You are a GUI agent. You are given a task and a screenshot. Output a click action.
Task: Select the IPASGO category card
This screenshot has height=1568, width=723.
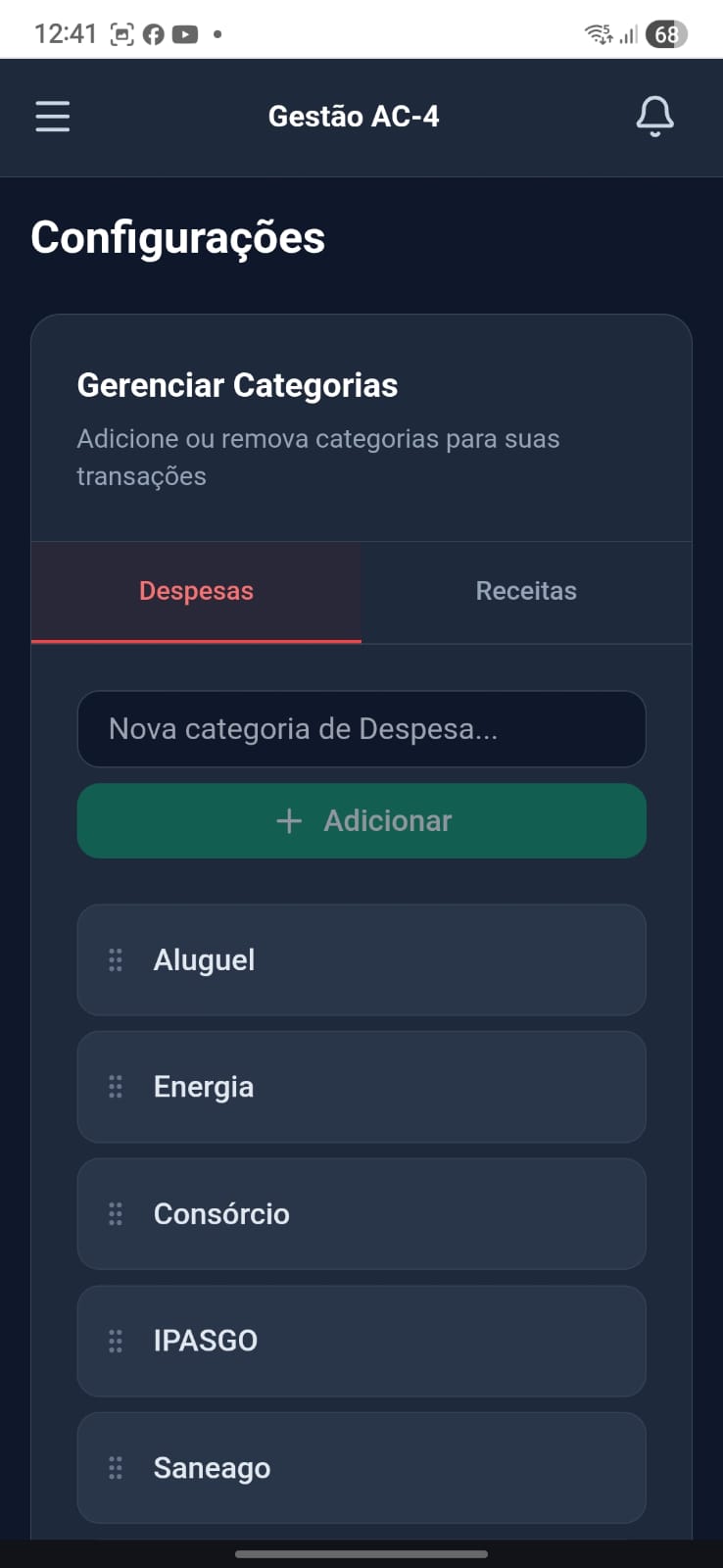pos(361,1341)
